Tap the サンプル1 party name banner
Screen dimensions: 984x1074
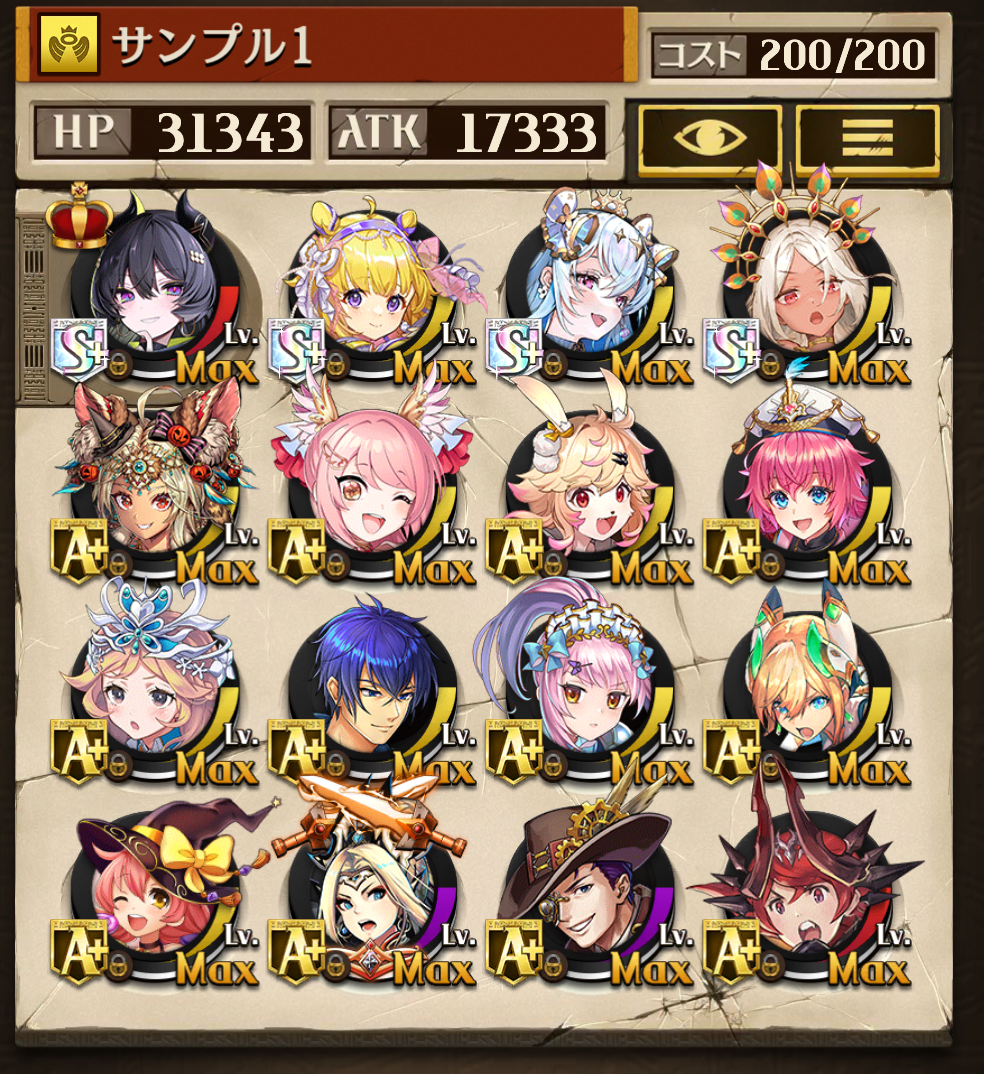tap(330, 45)
